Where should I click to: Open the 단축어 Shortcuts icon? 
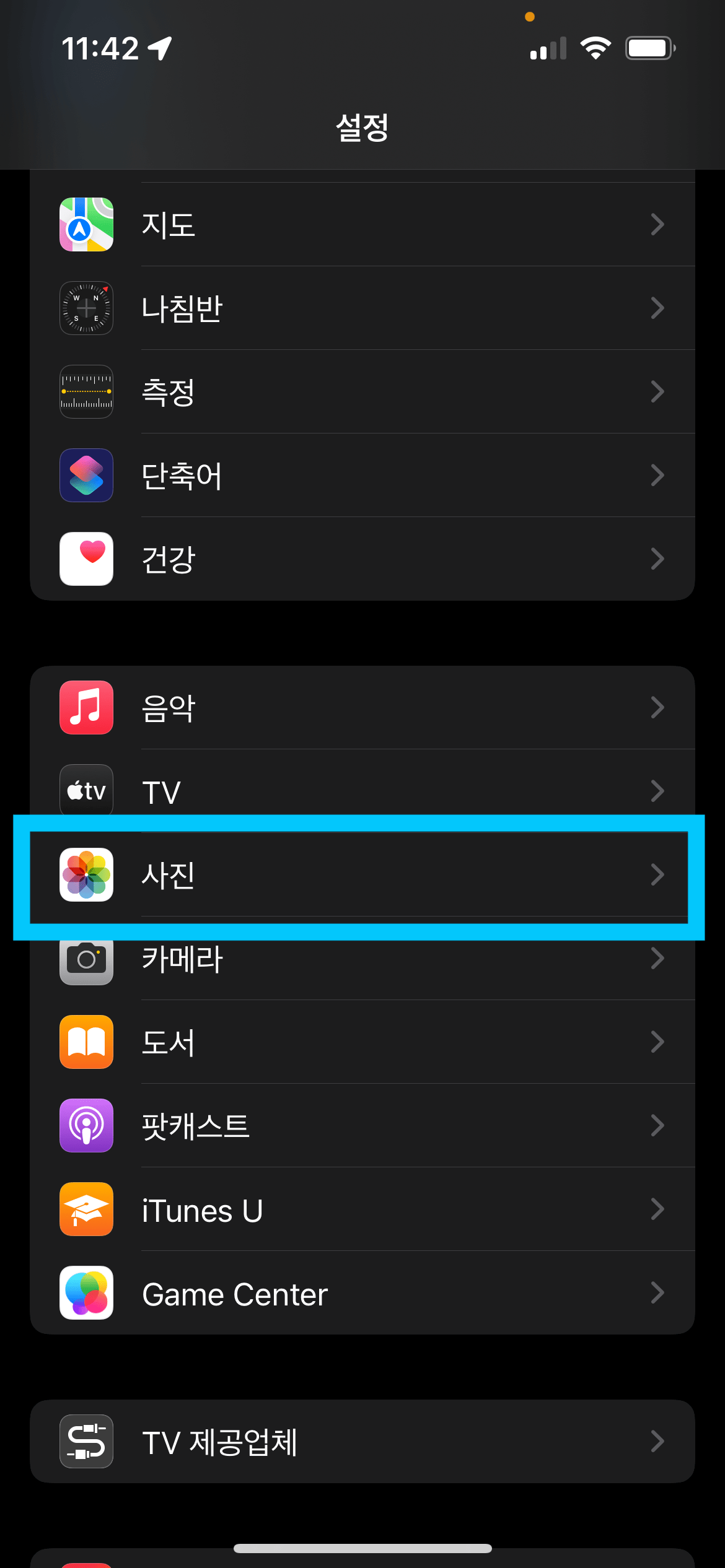click(x=86, y=475)
